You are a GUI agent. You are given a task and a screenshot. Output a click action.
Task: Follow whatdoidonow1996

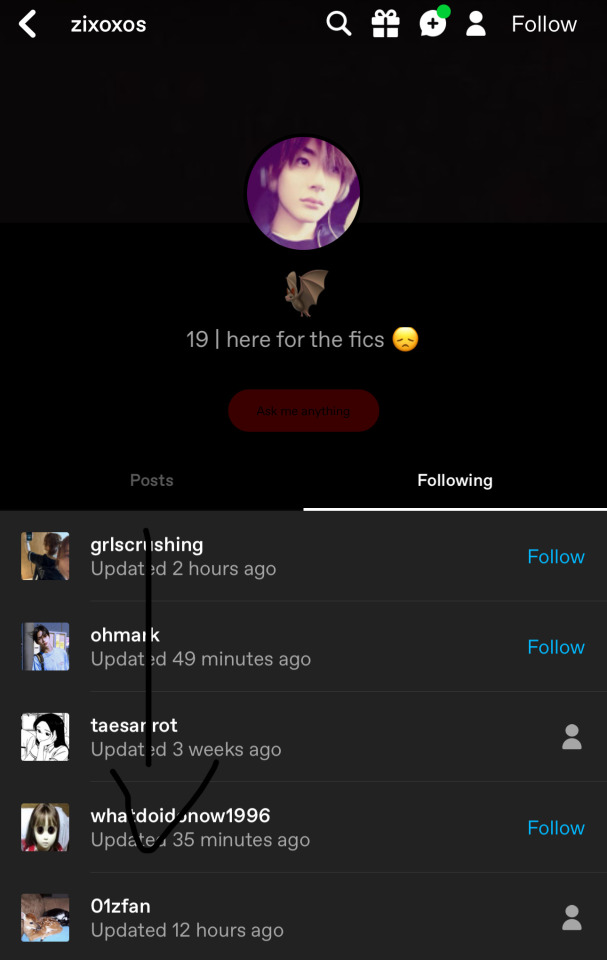click(556, 828)
